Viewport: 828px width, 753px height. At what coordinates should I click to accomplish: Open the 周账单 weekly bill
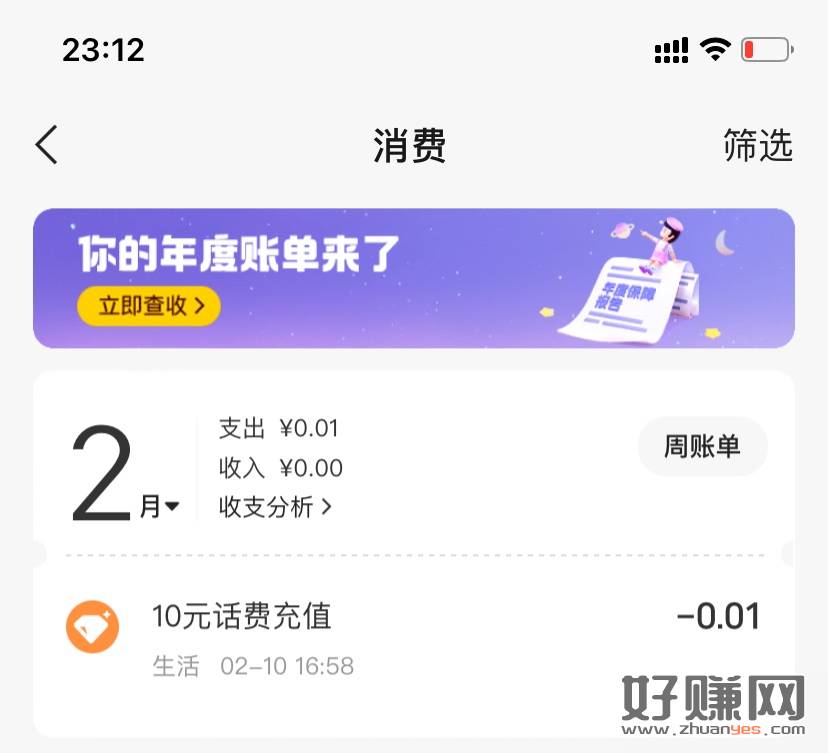click(702, 446)
